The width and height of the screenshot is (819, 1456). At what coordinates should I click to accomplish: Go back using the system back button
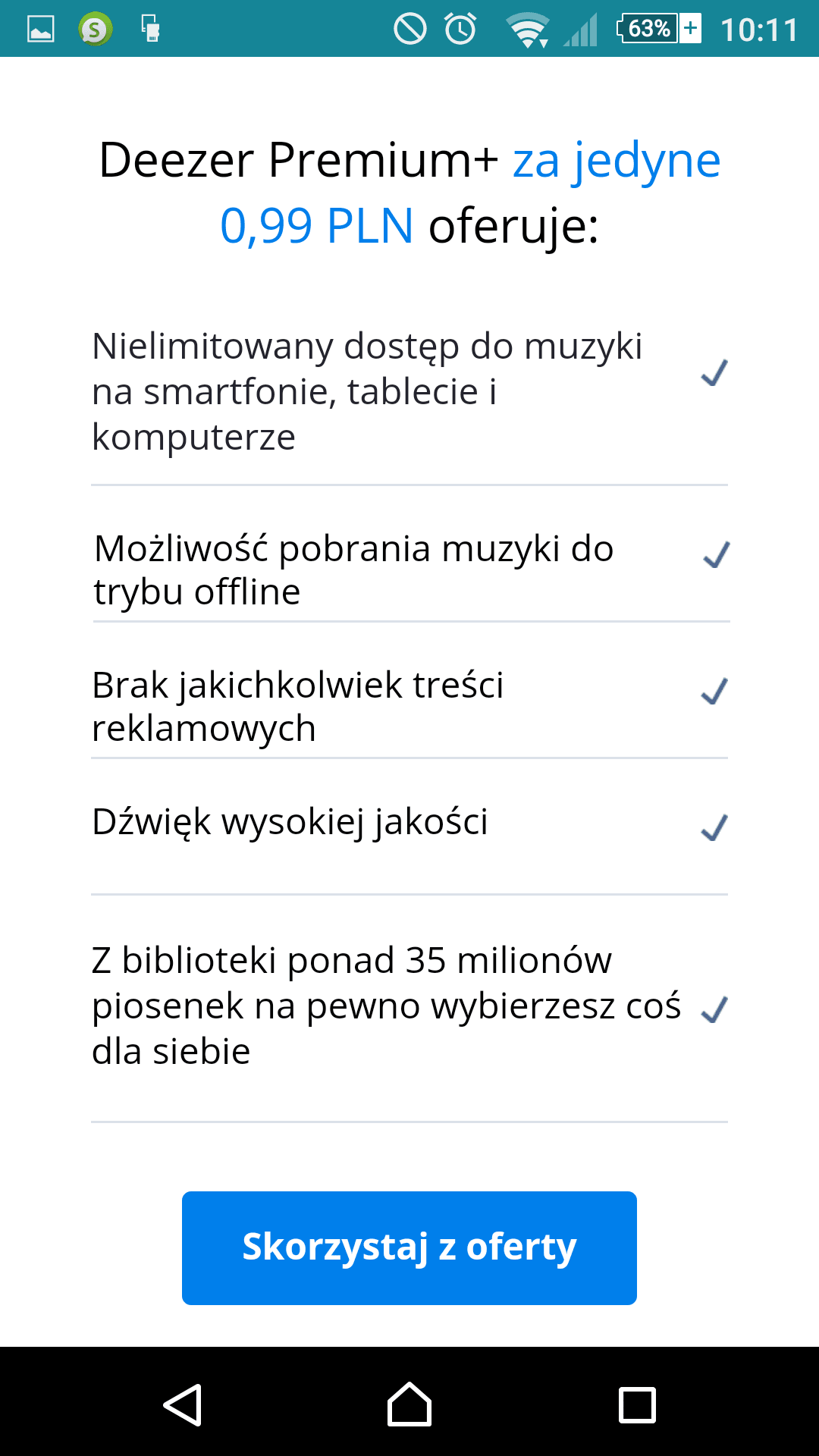click(x=183, y=1404)
